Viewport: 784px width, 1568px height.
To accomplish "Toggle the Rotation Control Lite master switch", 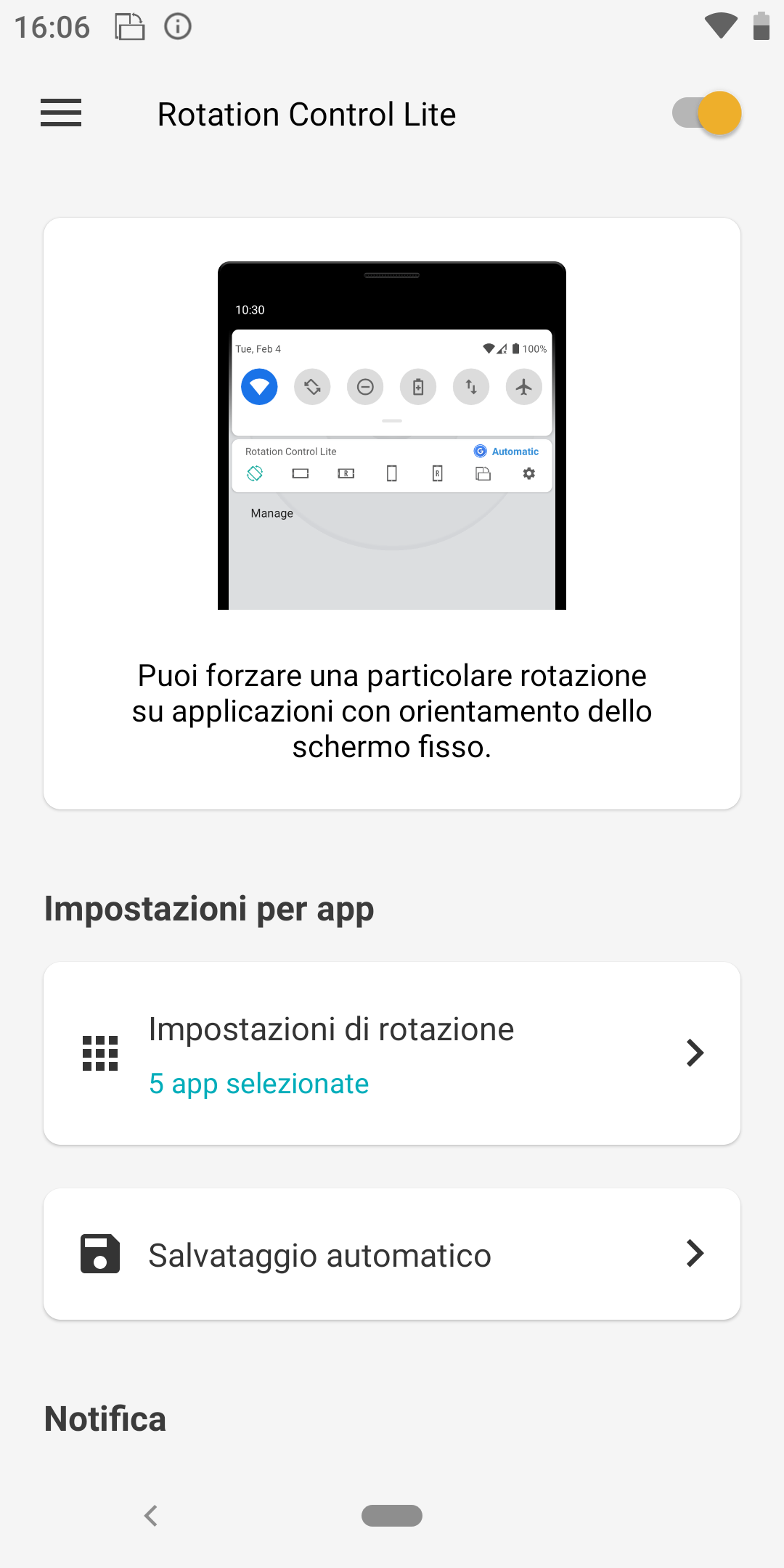I will click(706, 113).
